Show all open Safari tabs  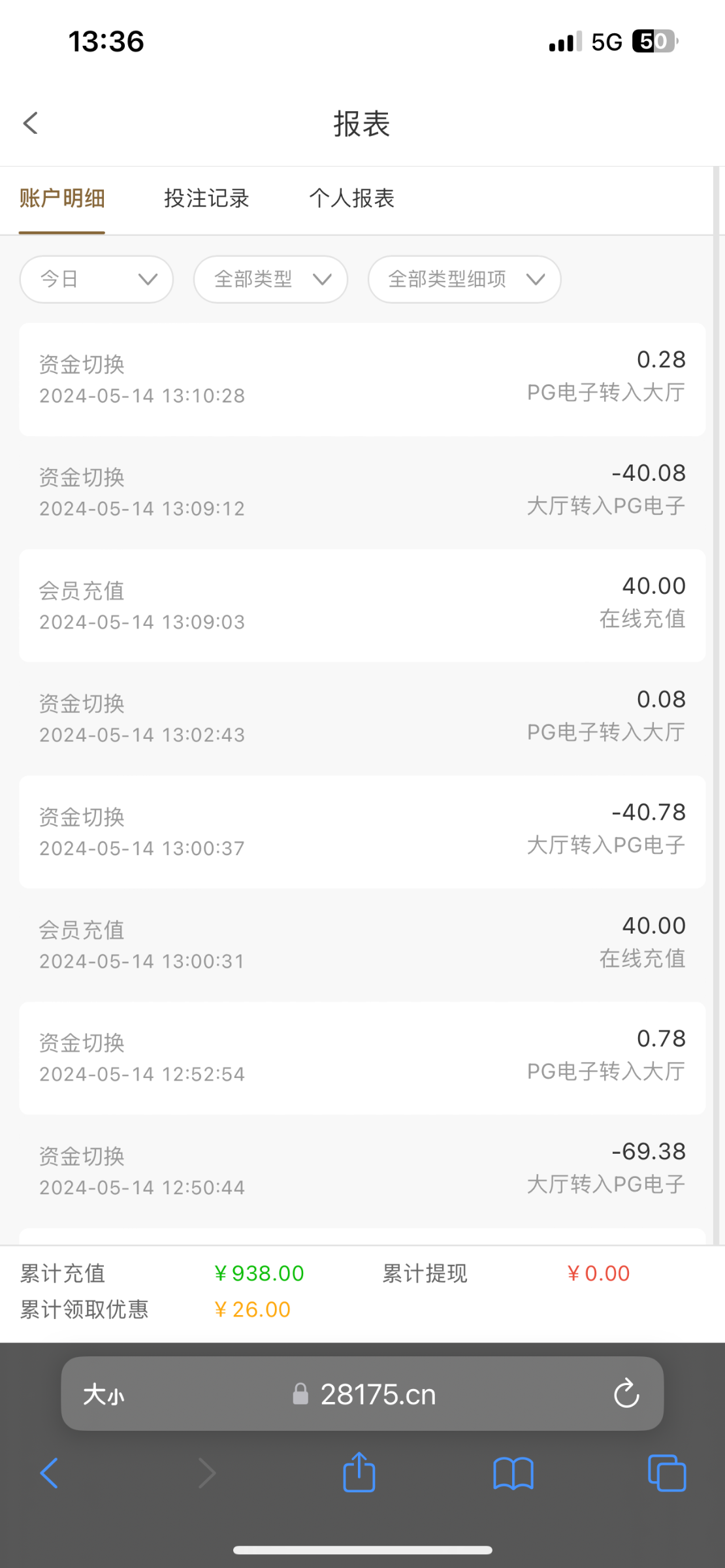click(x=667, y=1473)
